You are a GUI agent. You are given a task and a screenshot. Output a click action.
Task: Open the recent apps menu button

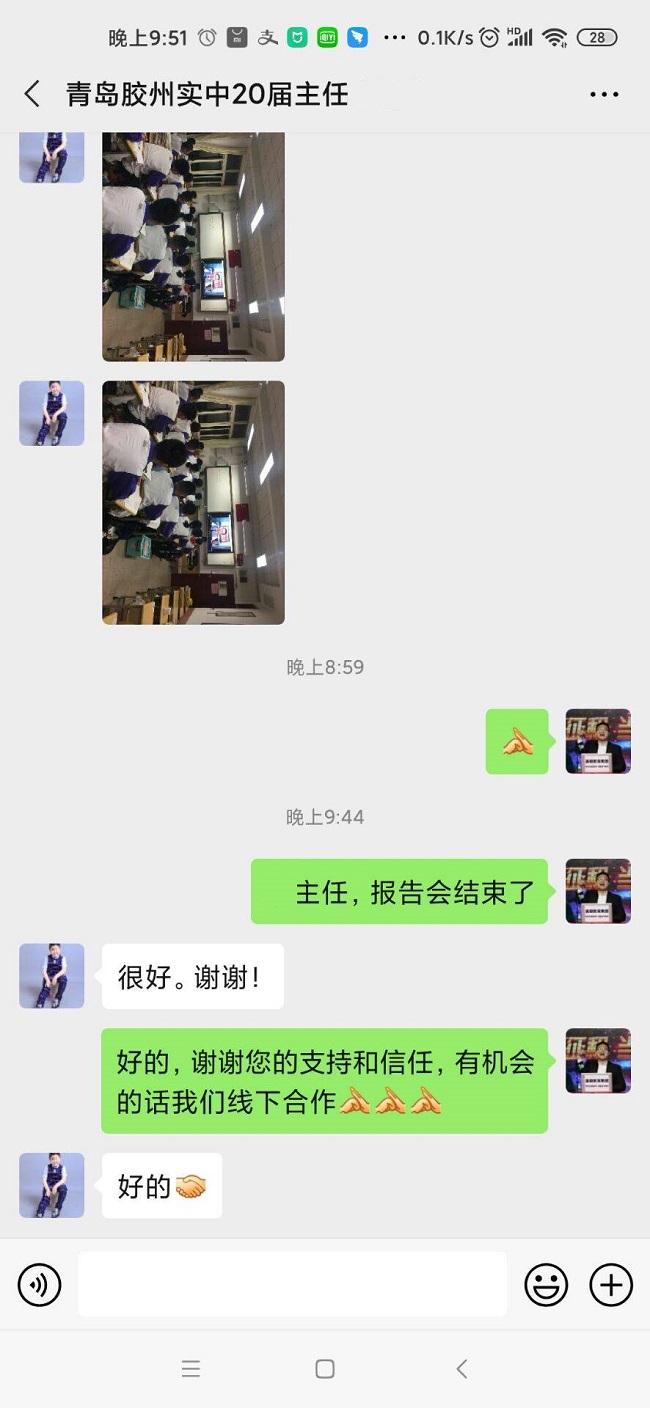point(191,1369)
